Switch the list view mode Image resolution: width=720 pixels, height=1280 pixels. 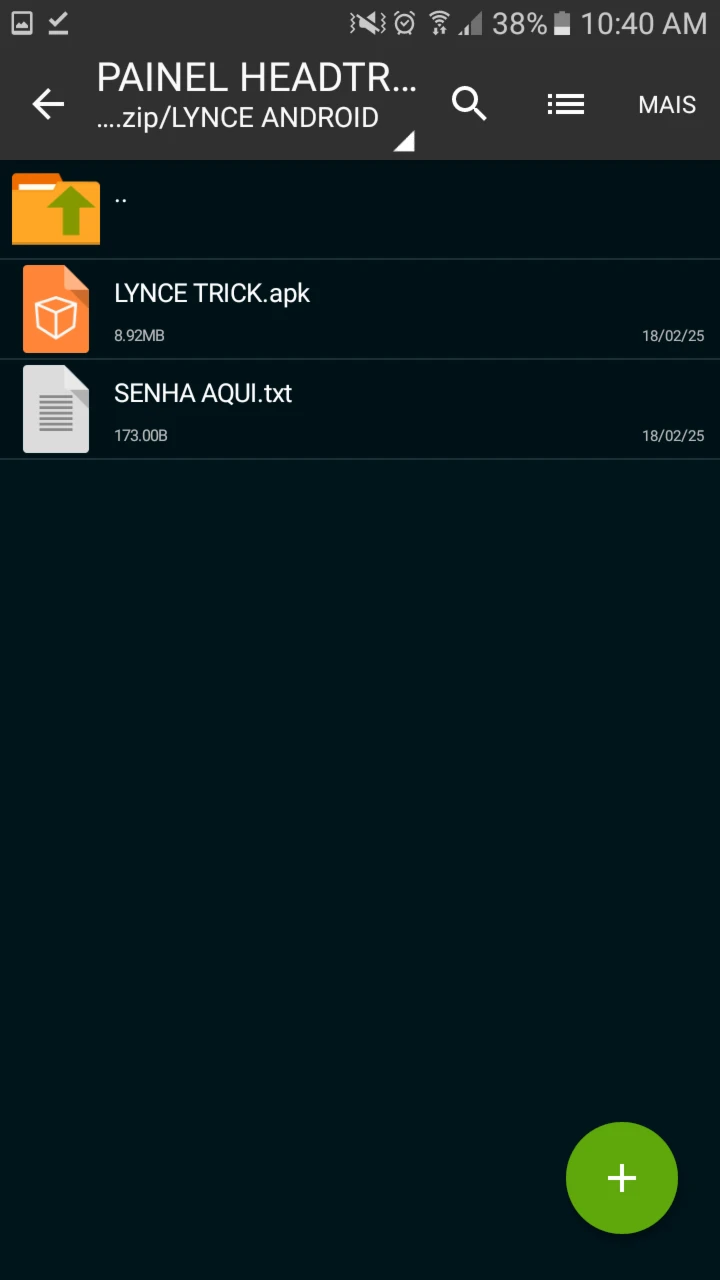[x=566, y=104]
